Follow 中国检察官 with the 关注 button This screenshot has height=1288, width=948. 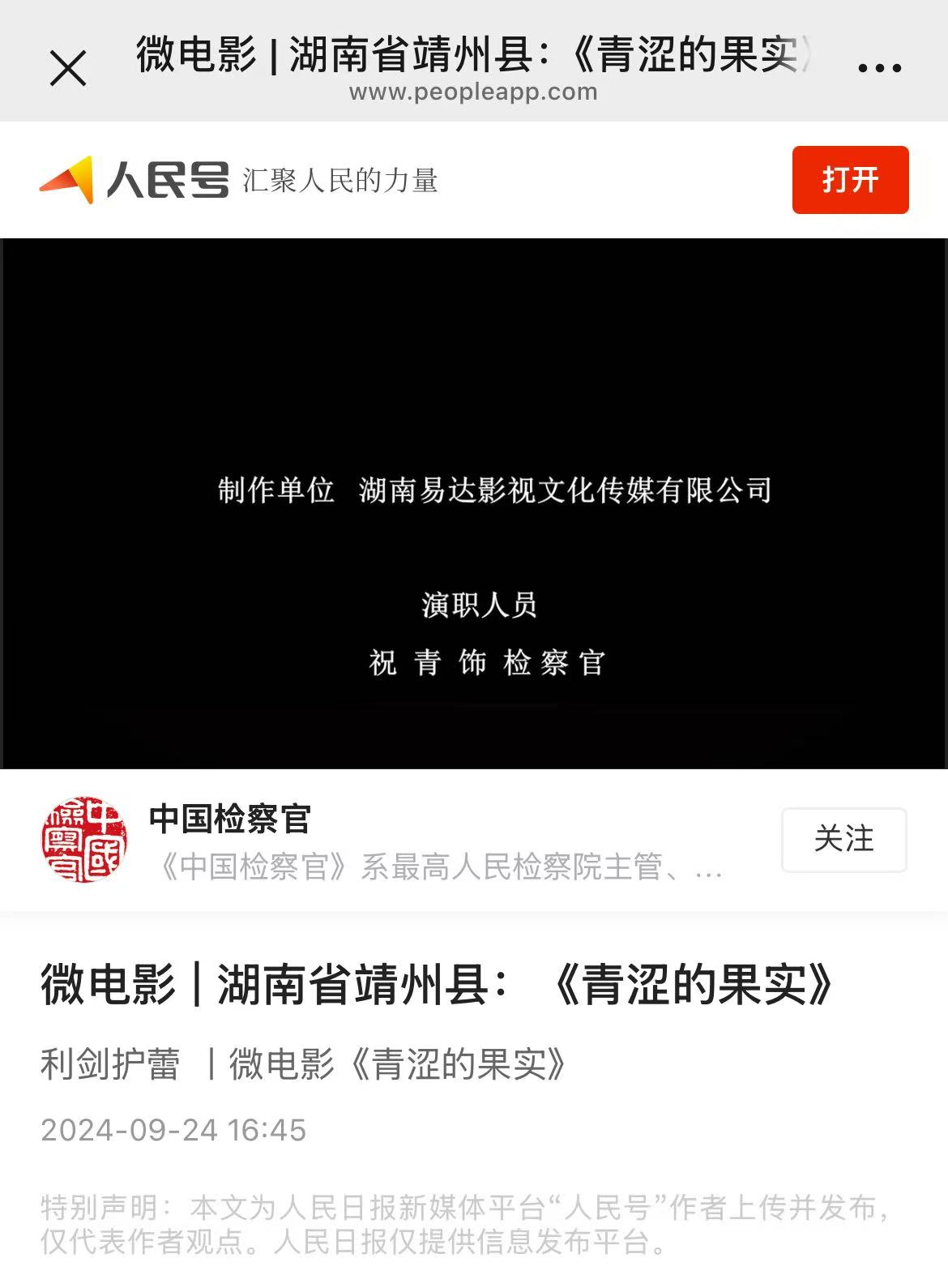pos(843,840)
